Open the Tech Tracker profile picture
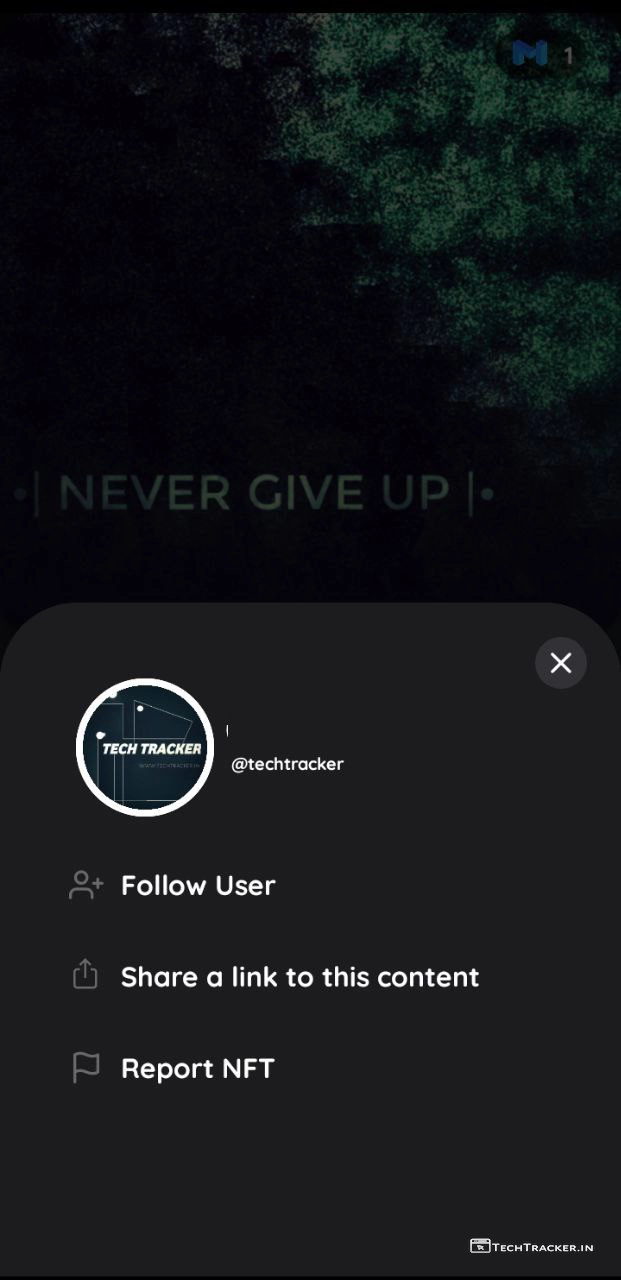The image size is (621, 1280). (145, 747)
